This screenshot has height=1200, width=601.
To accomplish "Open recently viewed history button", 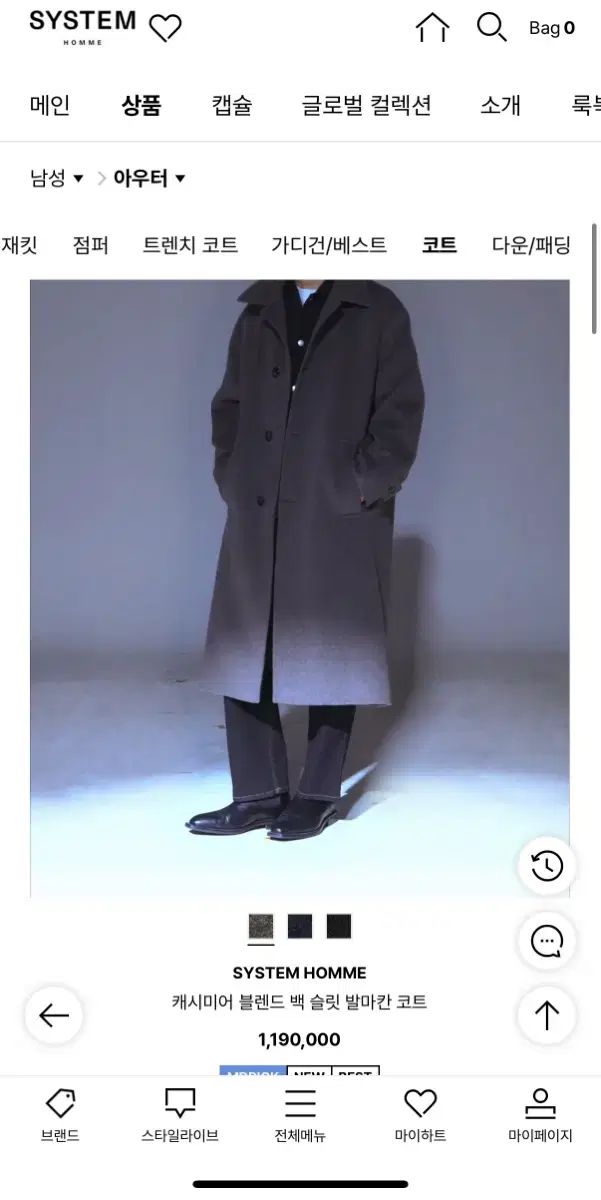I will tap(547, 866).
